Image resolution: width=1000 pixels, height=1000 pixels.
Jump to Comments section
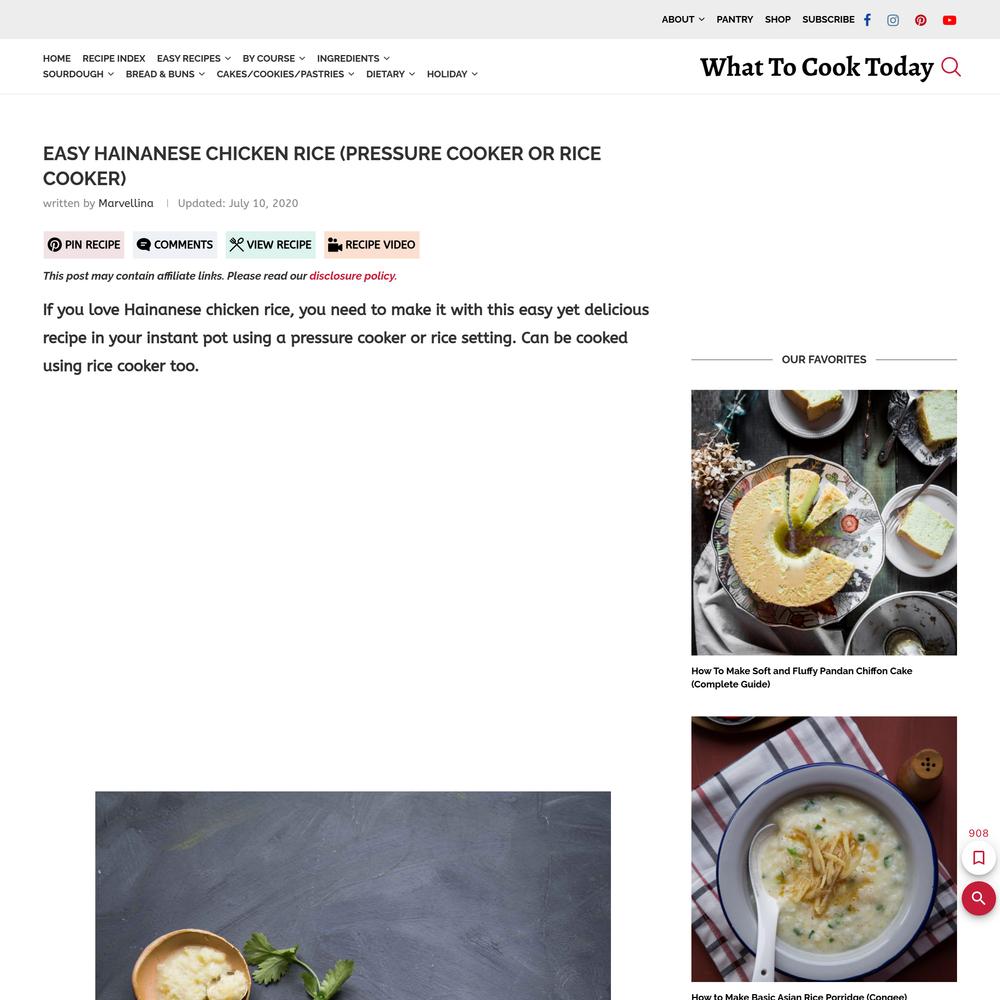point(175,245)
